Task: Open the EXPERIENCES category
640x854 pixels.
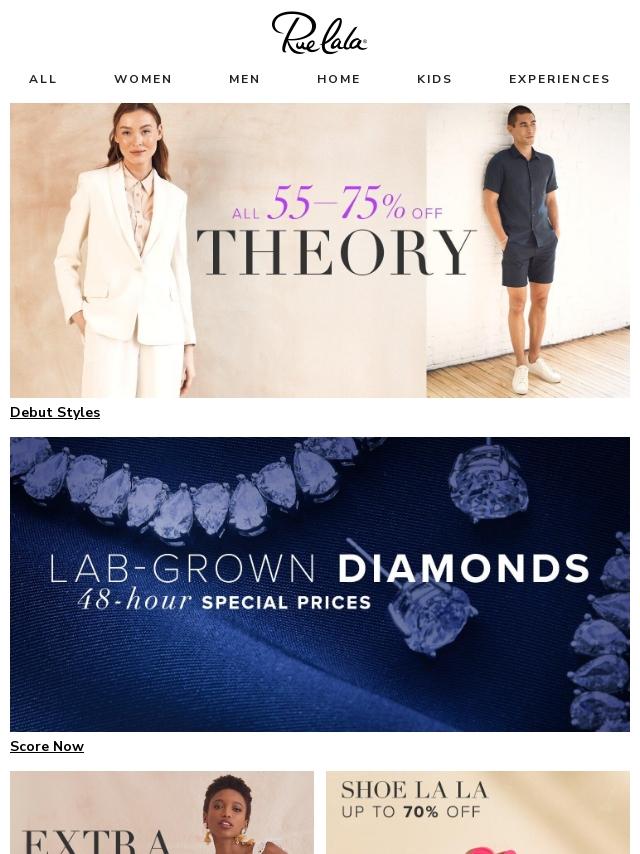Action: 559,79
